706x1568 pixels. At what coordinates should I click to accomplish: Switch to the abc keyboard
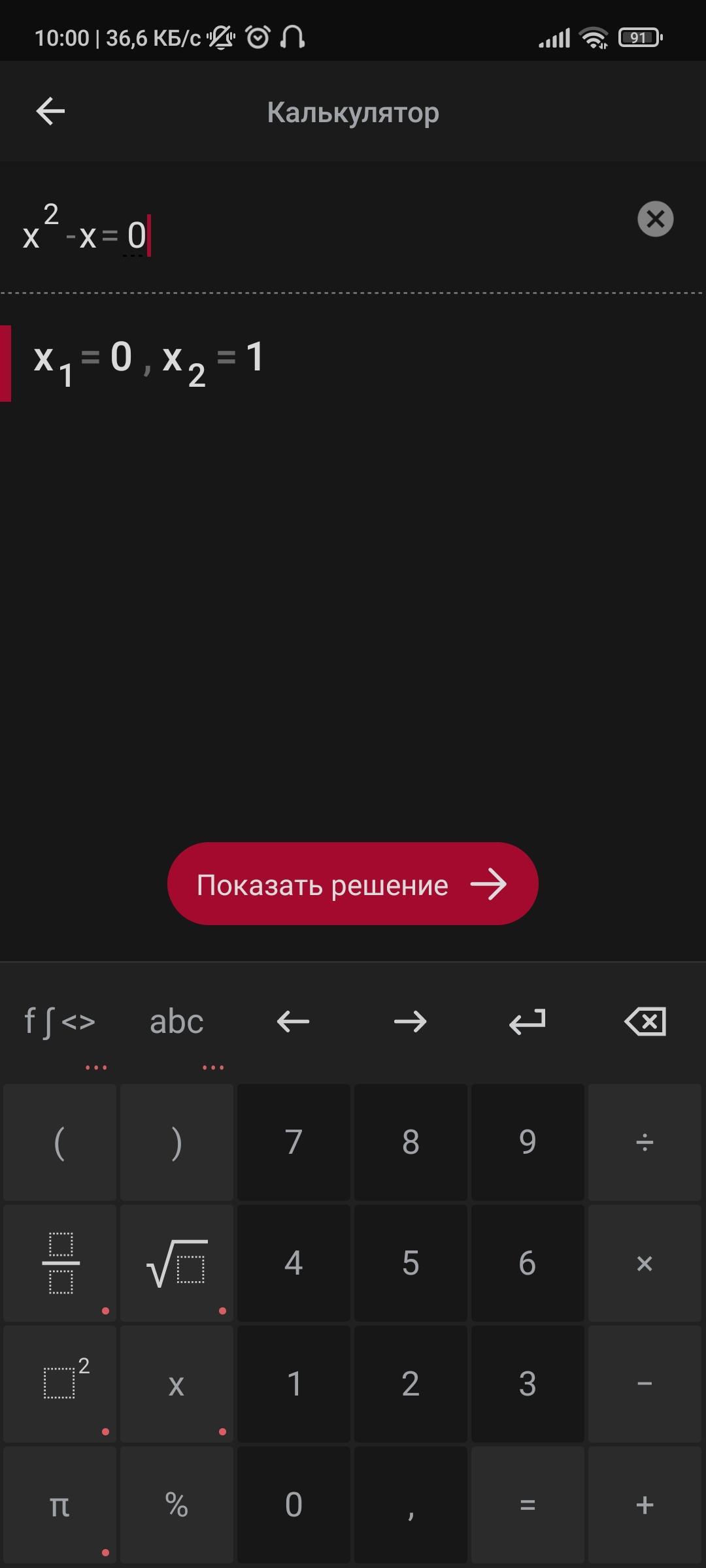click(x=176, y=1021)
